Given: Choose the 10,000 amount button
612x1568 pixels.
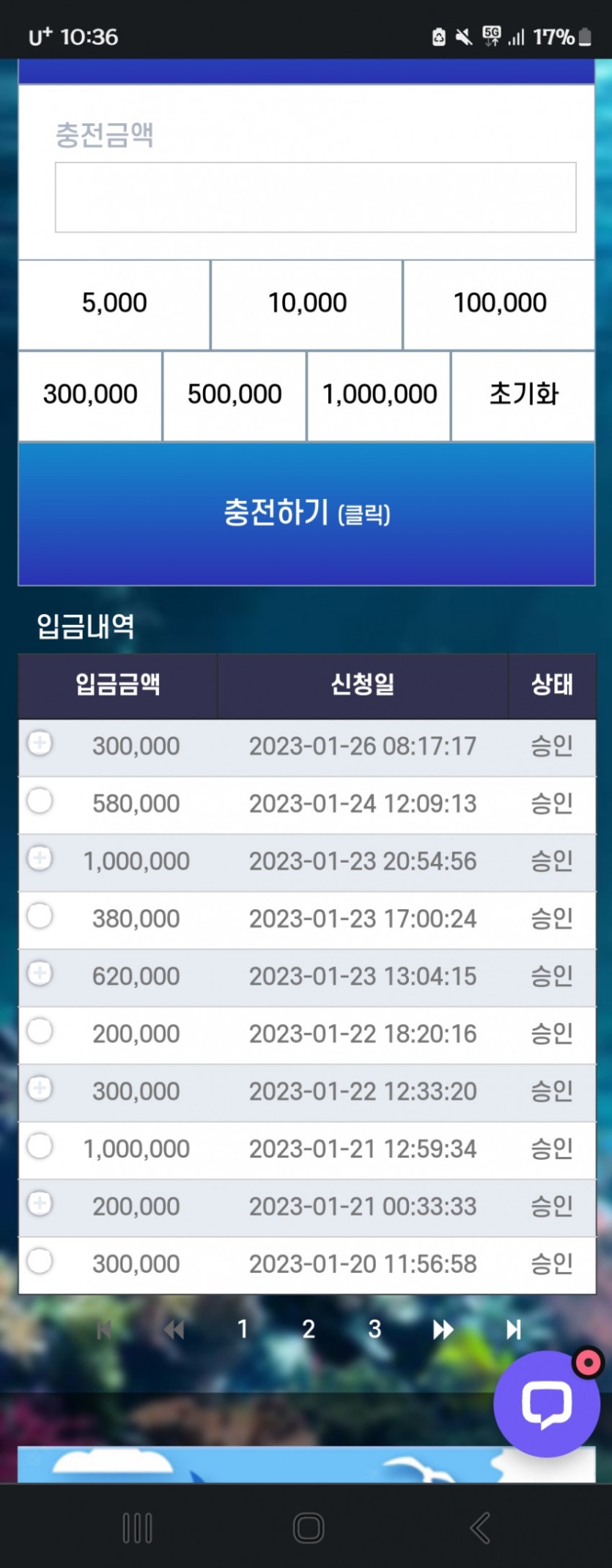Looking at the screenshot, I should coord(307,303).
